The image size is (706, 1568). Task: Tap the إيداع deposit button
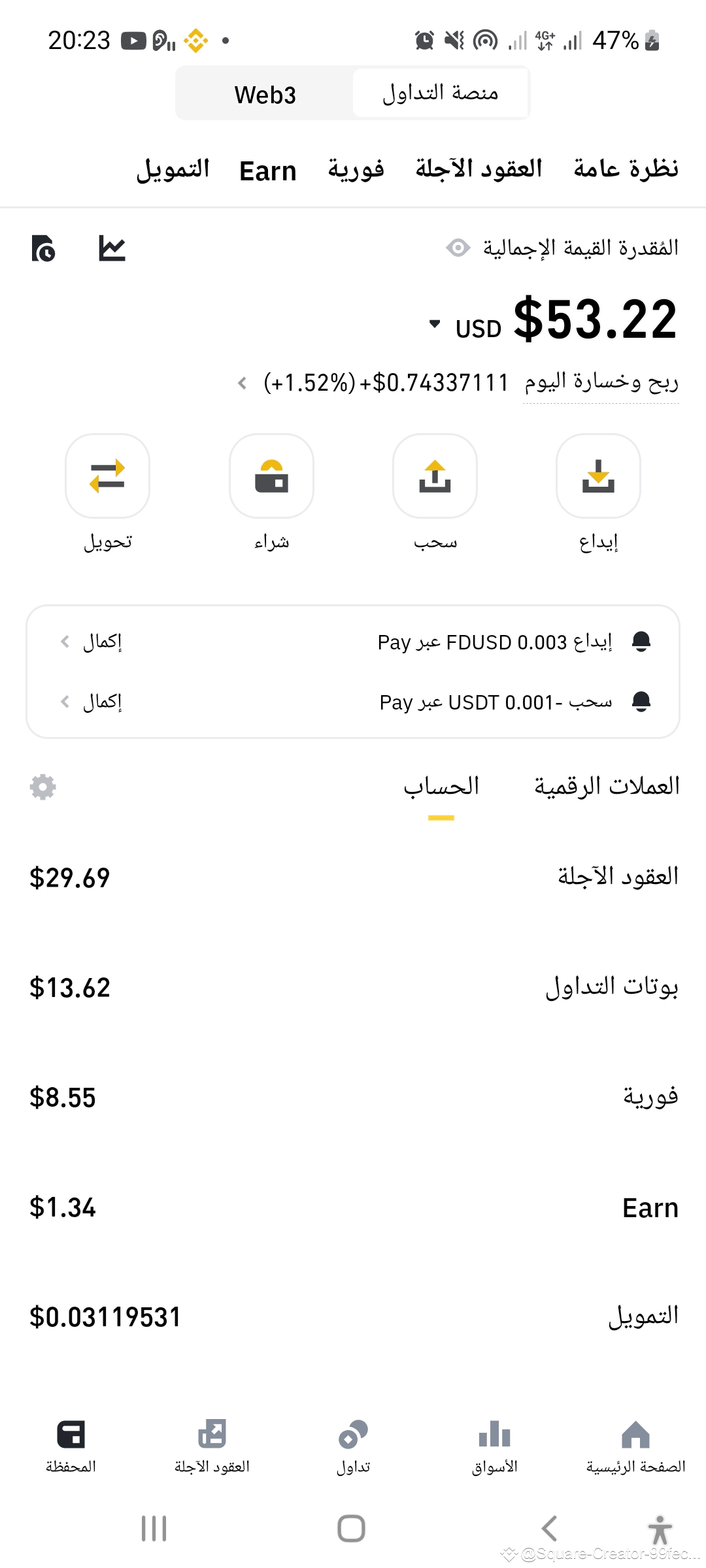[x=598, y=476]
